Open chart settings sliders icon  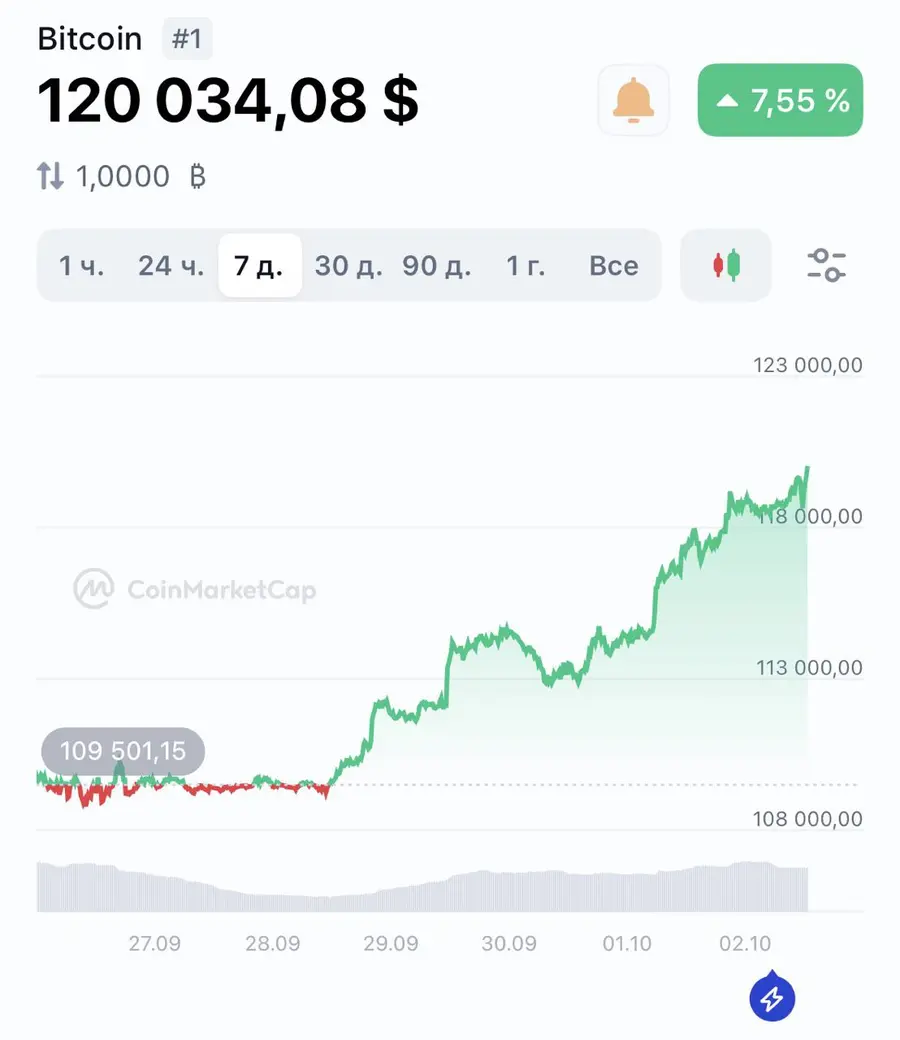827,266
